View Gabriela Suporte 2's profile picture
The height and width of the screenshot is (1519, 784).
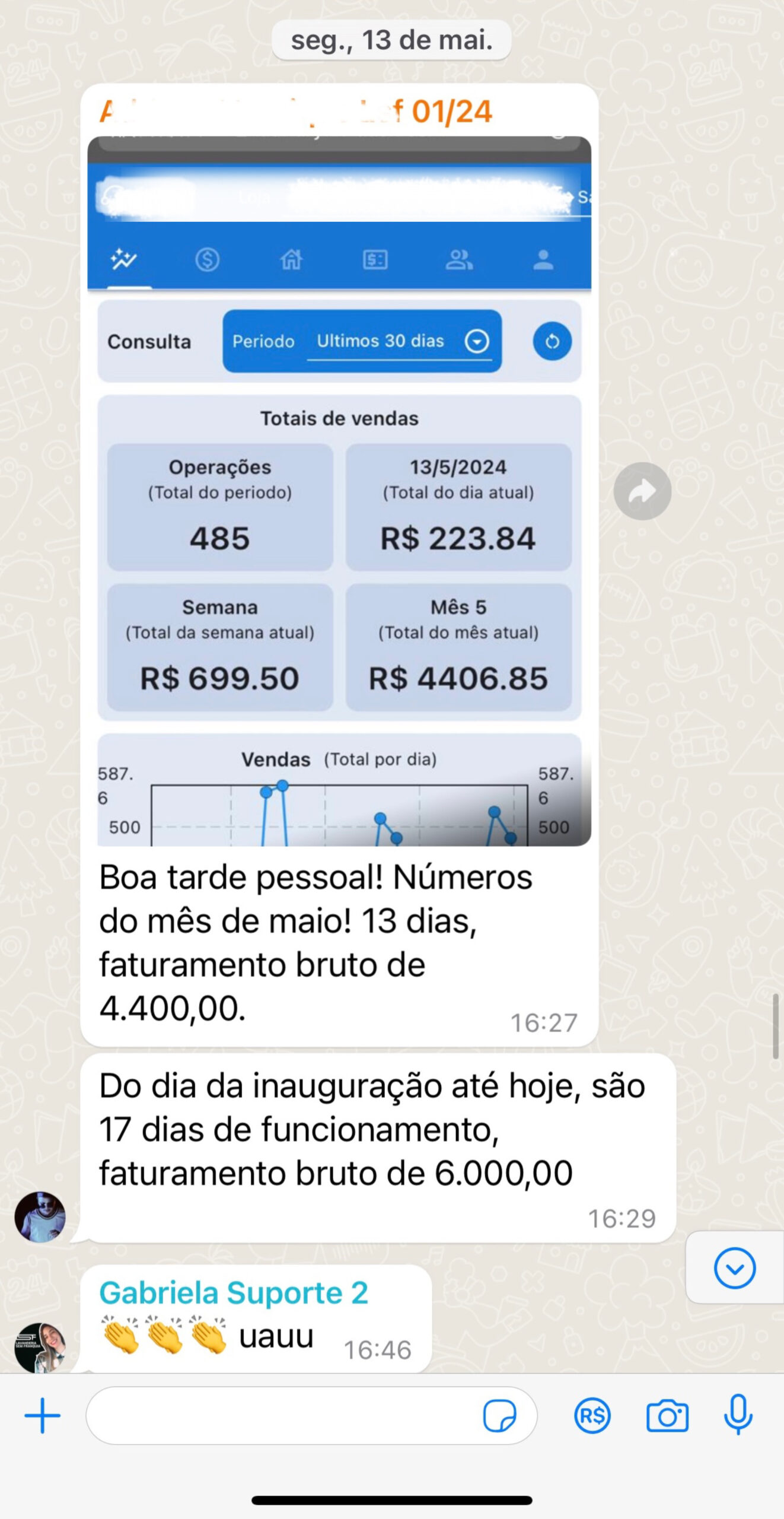40,1348
